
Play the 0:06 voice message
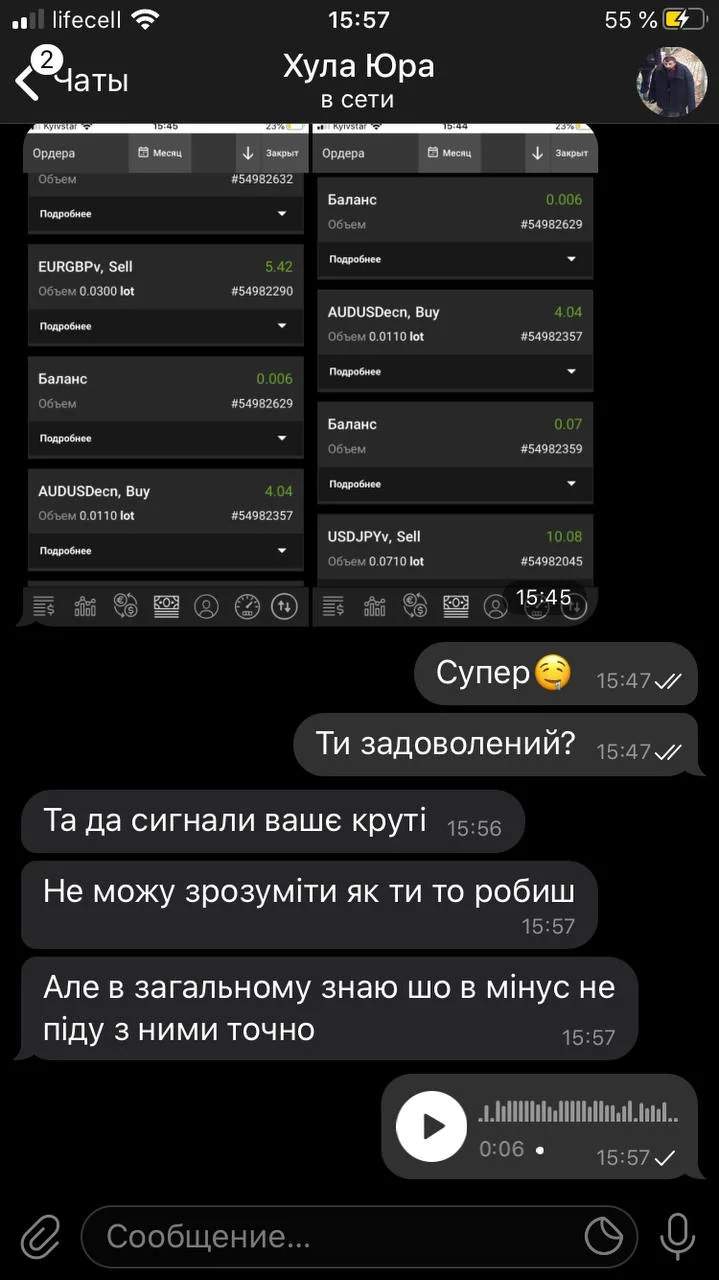431,1127
